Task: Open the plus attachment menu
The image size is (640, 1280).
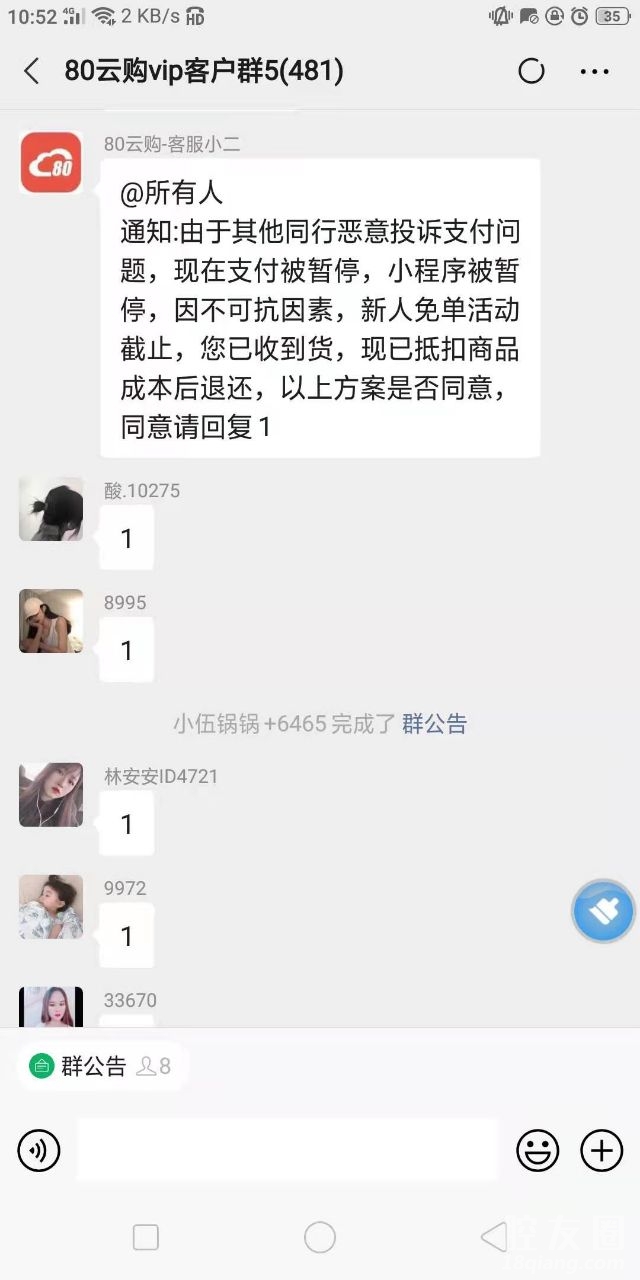Action: pos(601,1151)
